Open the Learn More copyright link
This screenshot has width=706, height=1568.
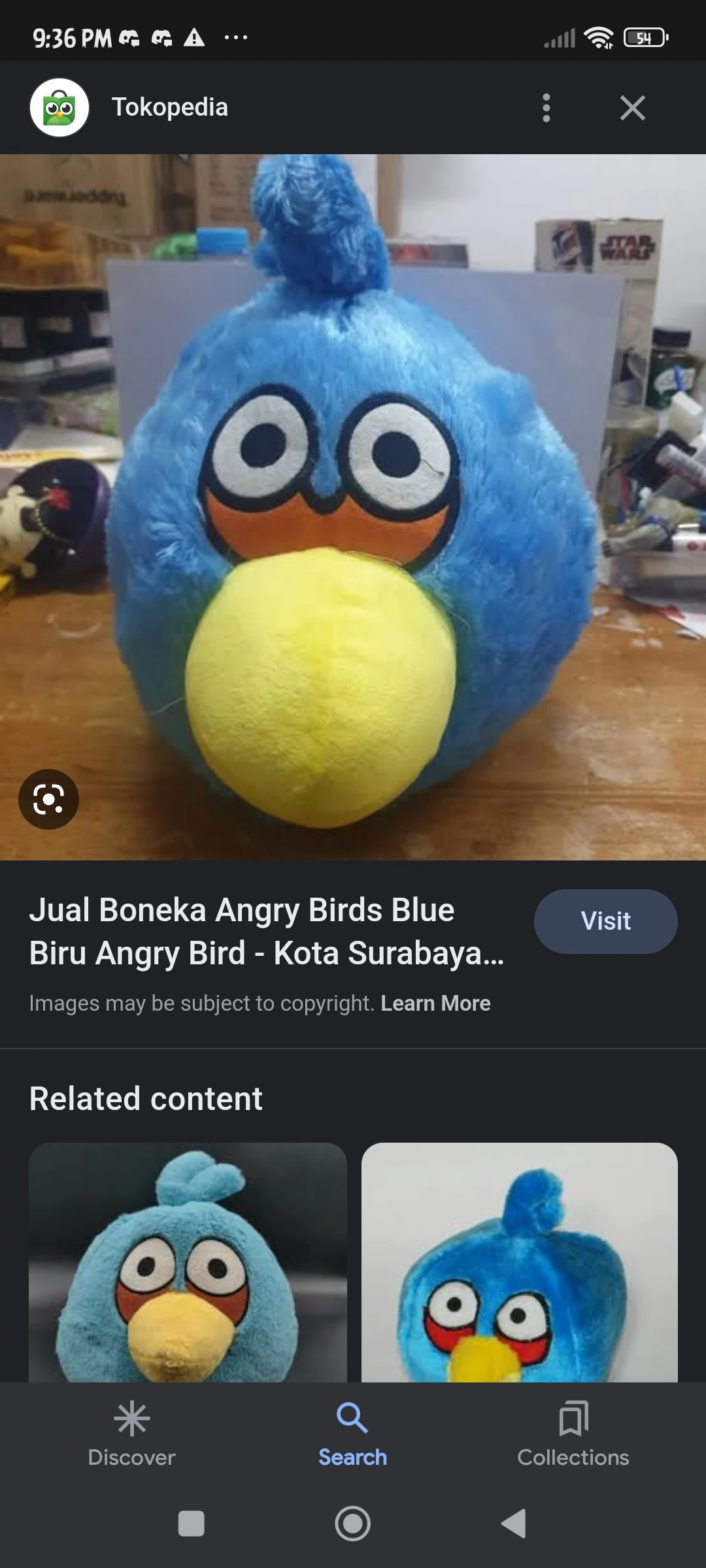click(x=435, y=1002)
